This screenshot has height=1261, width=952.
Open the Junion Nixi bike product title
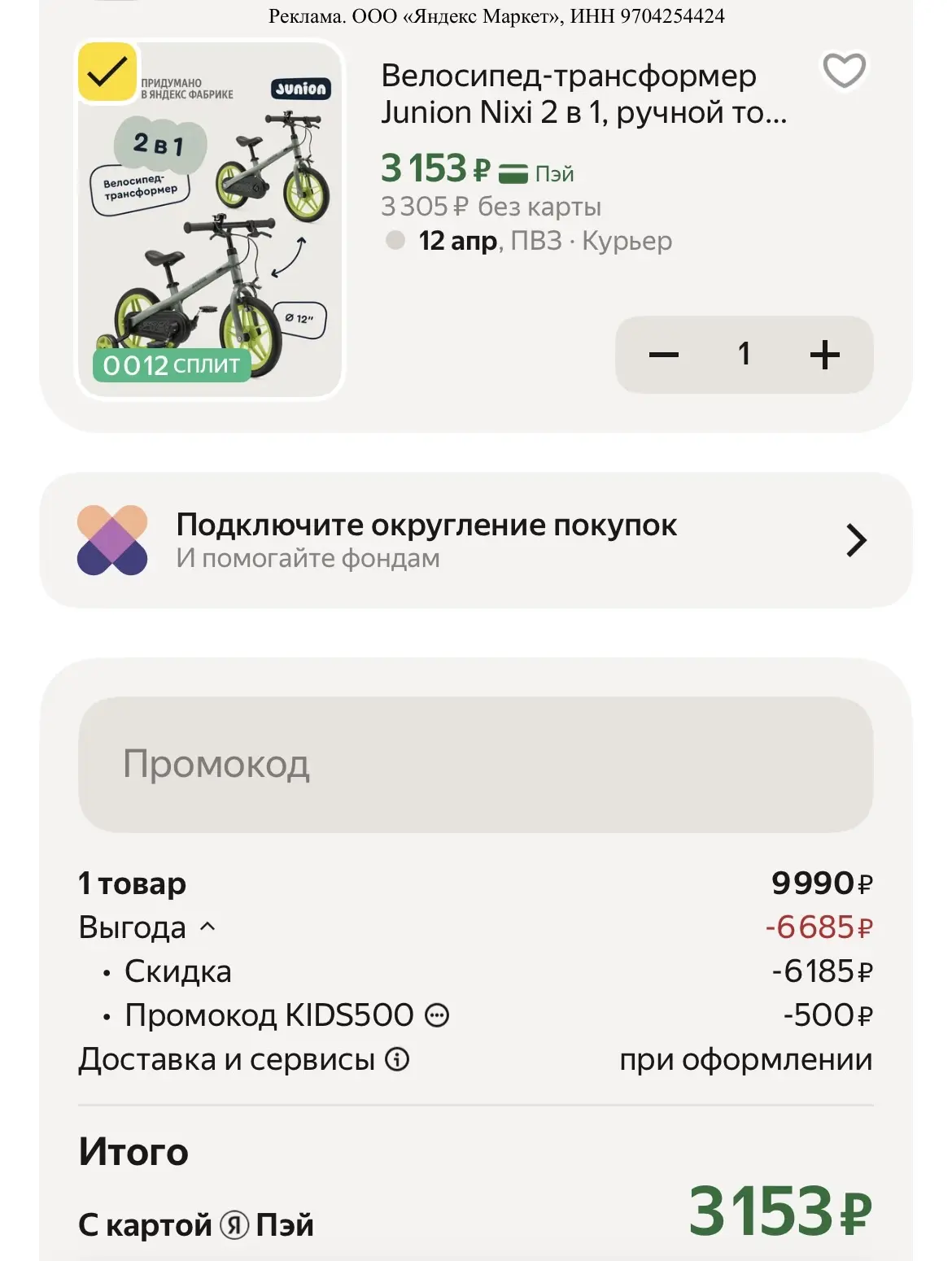583,94
